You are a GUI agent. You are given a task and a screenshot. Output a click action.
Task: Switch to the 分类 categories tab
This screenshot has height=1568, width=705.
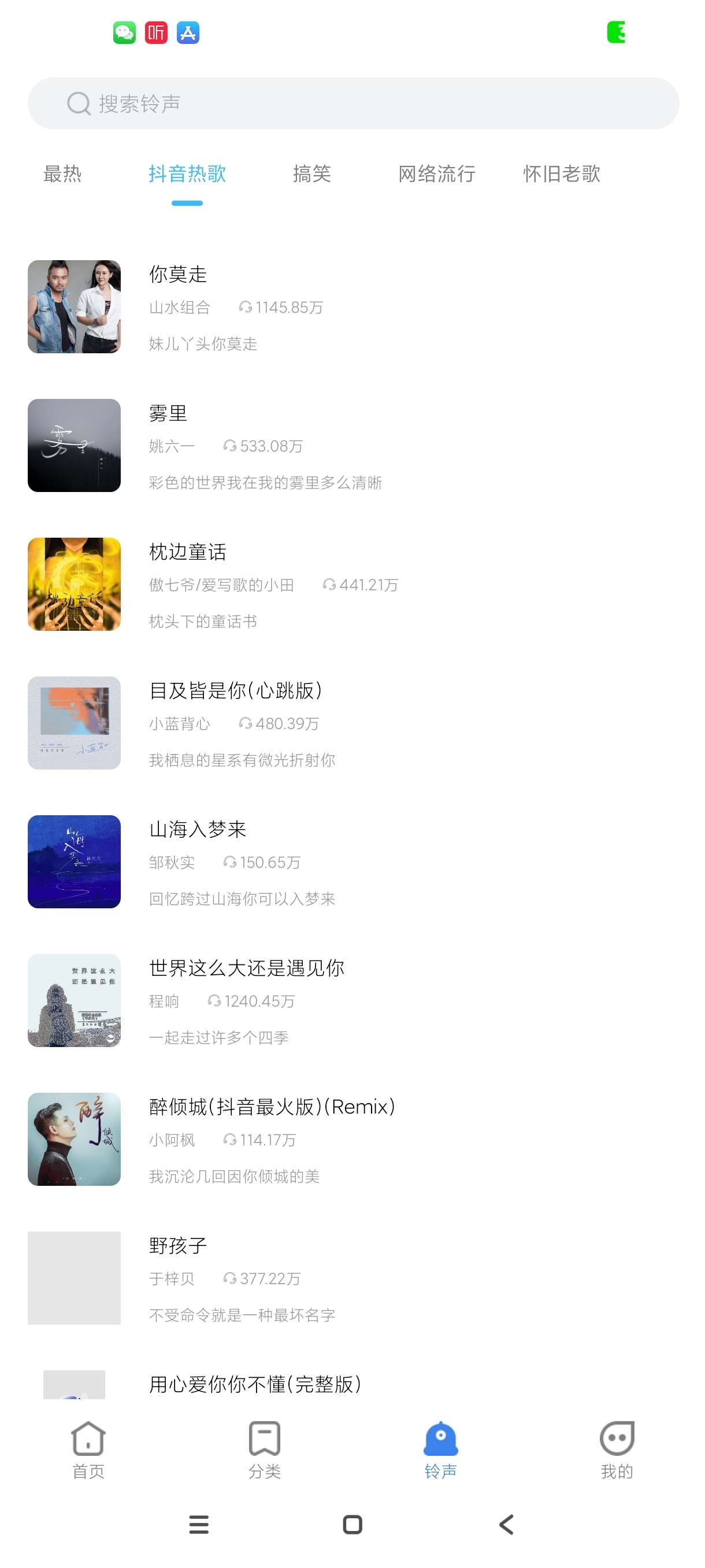(x=265, y=1450)
